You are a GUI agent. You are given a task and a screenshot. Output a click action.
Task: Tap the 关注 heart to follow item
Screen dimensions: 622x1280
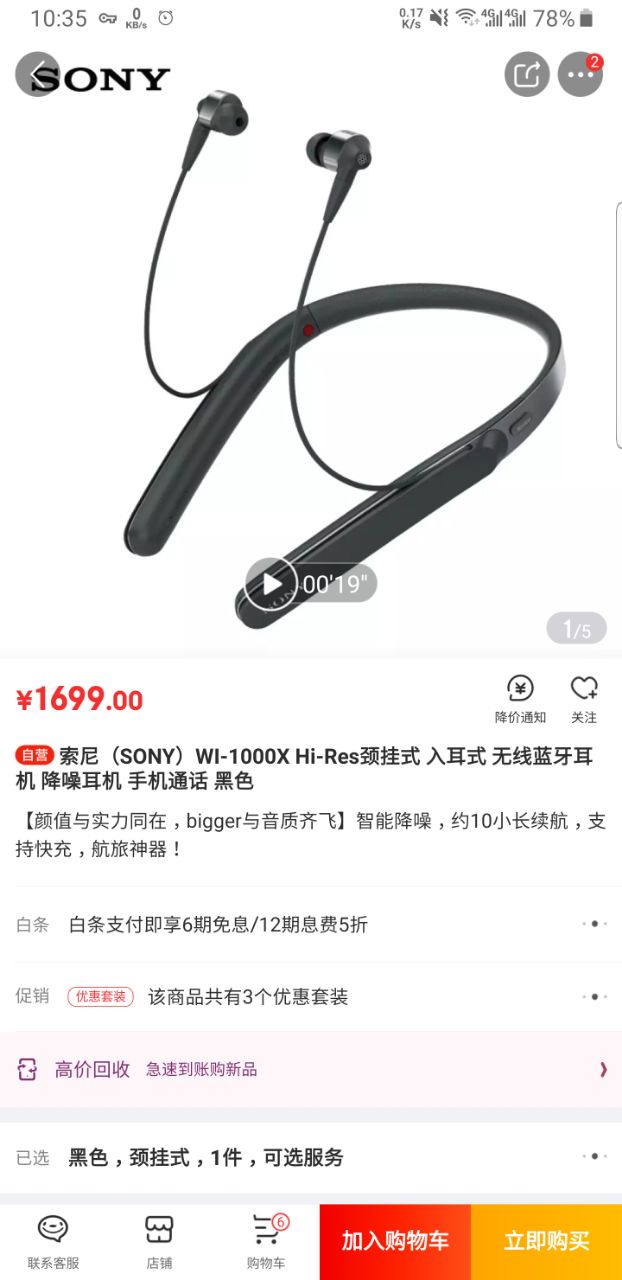click(584, 698)
